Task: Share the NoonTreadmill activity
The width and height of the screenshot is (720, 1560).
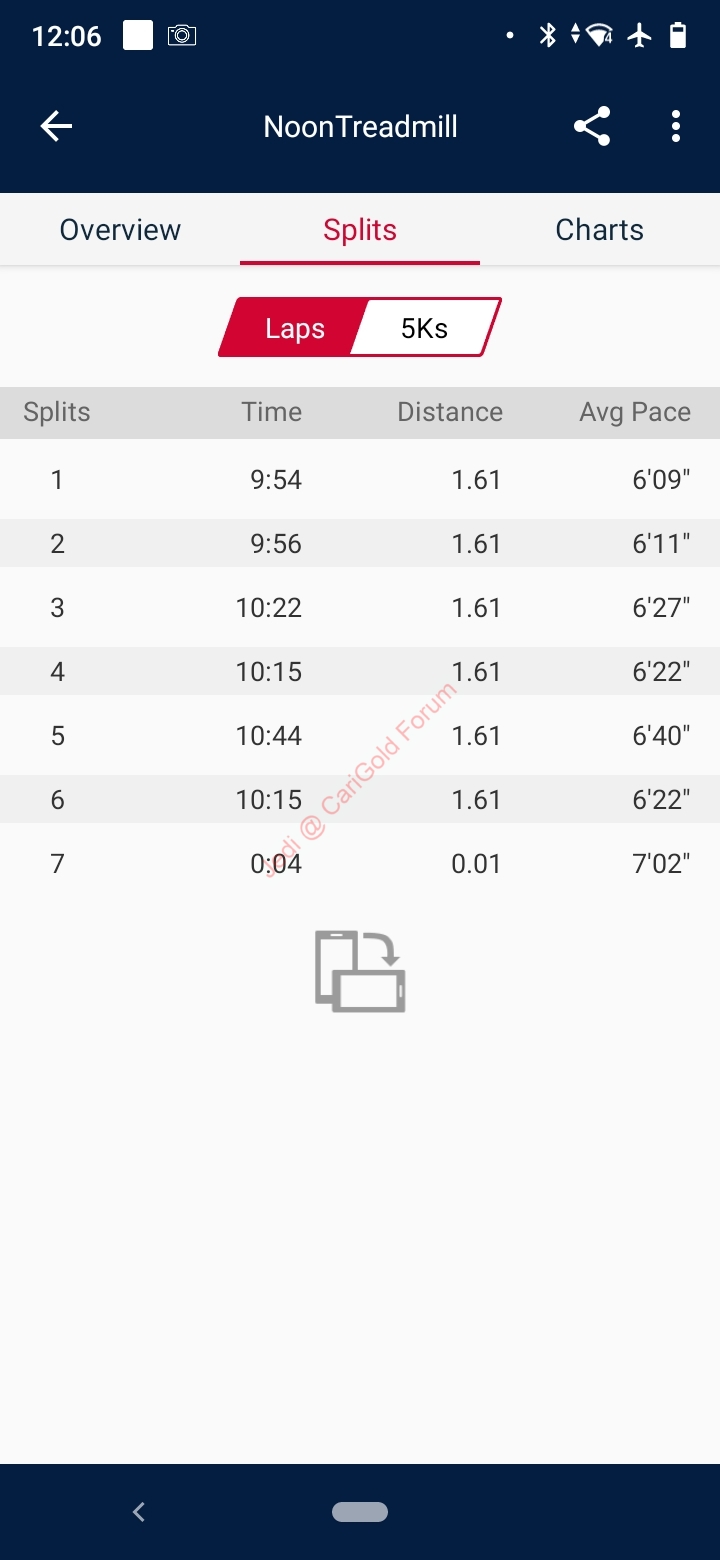Action: pos(592,126)
